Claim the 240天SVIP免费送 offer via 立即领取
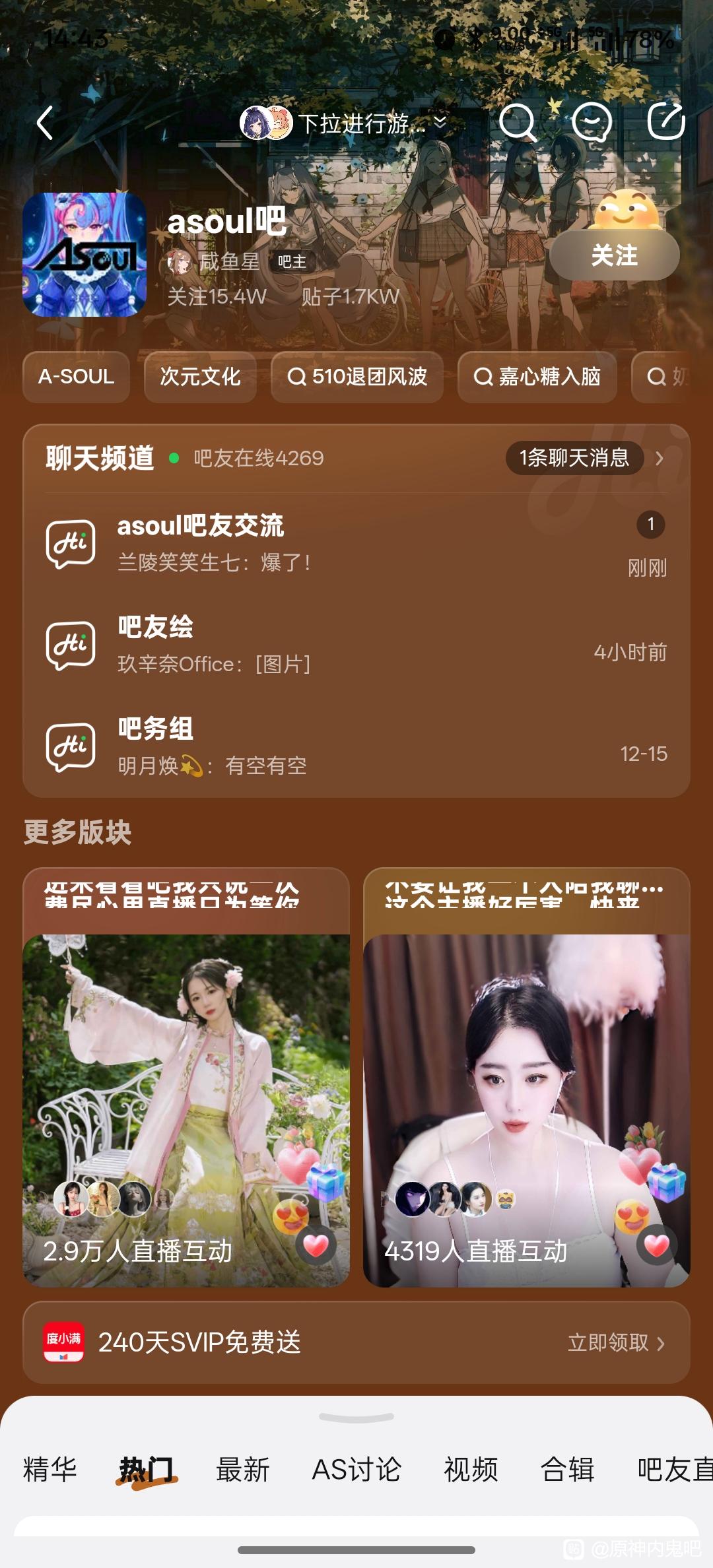The height and width of the screenshot is (1568, 713). click(615, 1342)
